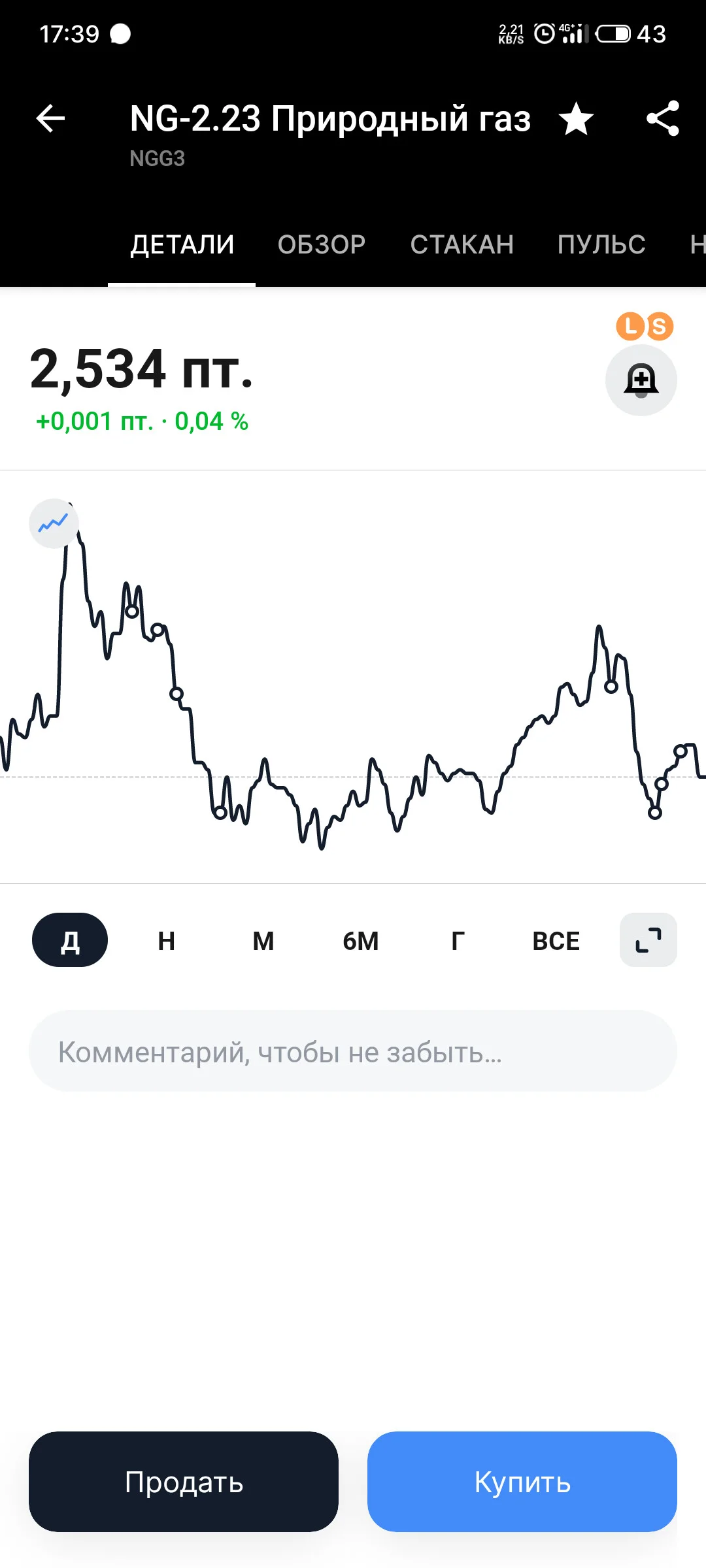Tap the comment note field
The height and width of the screenshot is (1568, 706).
pyautogui.click(x=353, y=1051)
